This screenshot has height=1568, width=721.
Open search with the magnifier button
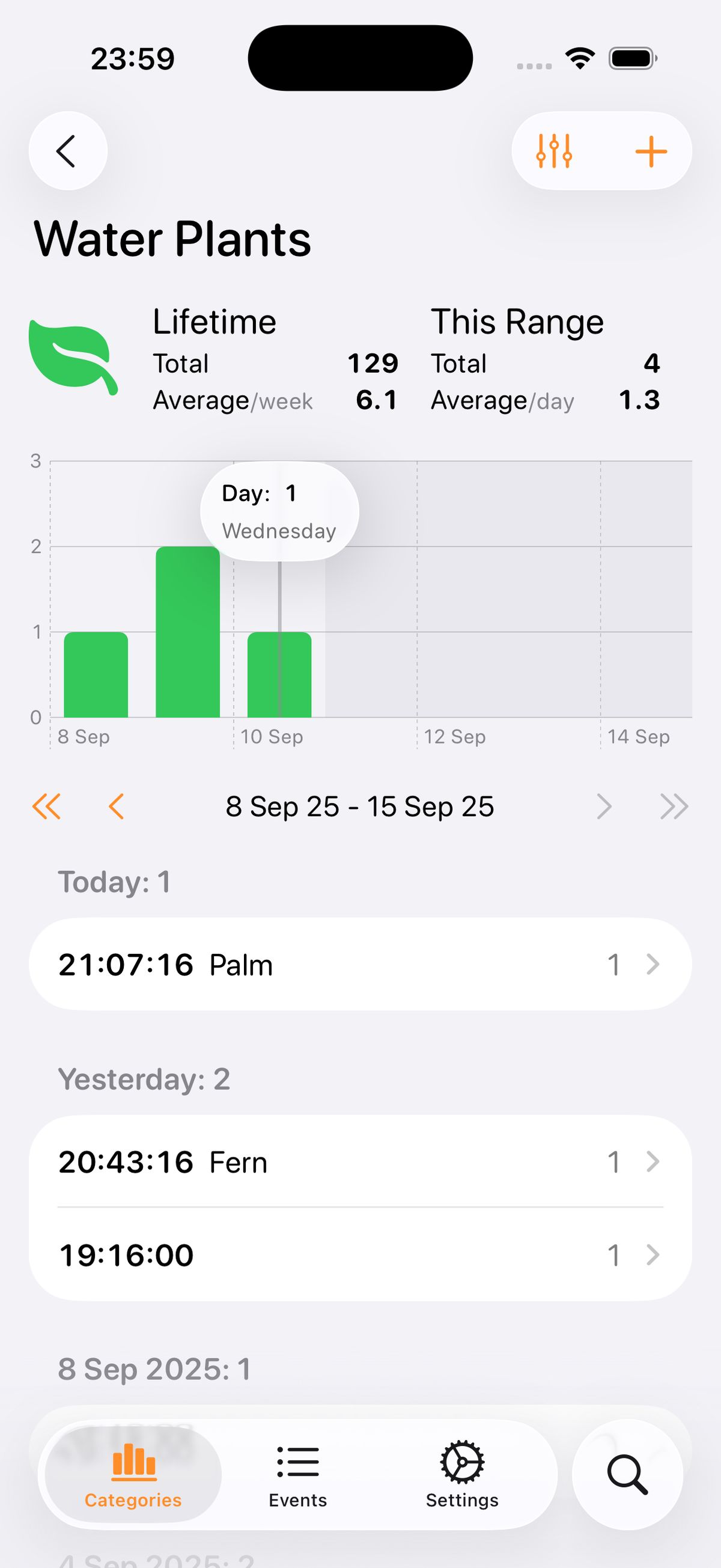(627, 1474)
